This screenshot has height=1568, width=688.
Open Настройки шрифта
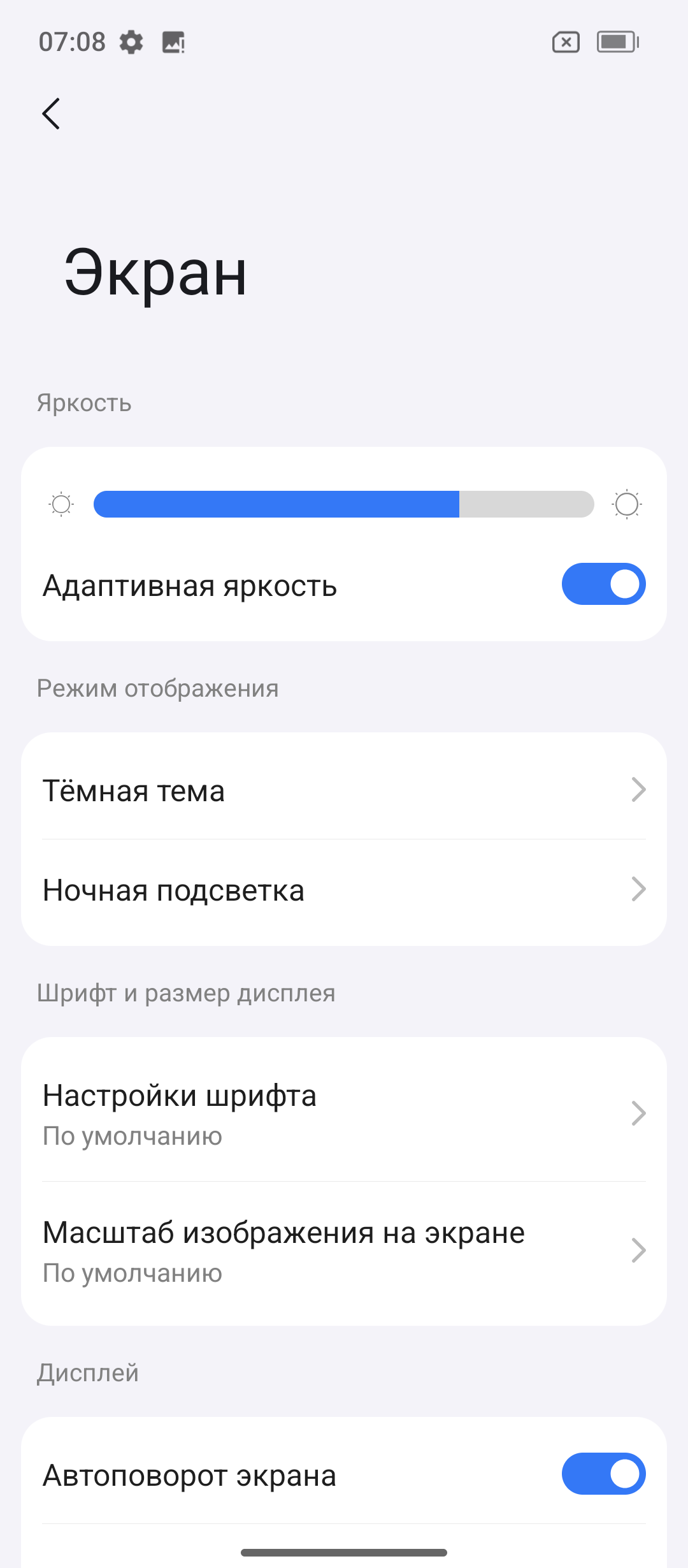point(344,1113)
